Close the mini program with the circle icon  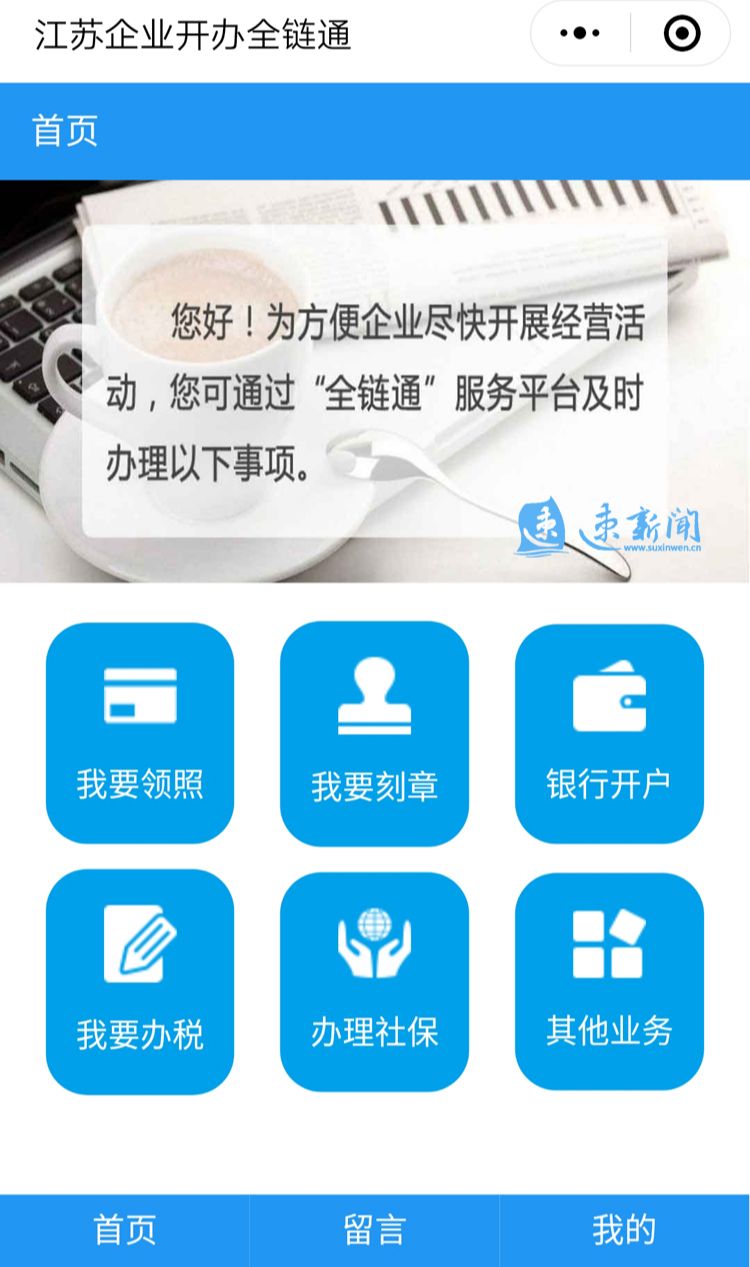(x=682, y=35)
